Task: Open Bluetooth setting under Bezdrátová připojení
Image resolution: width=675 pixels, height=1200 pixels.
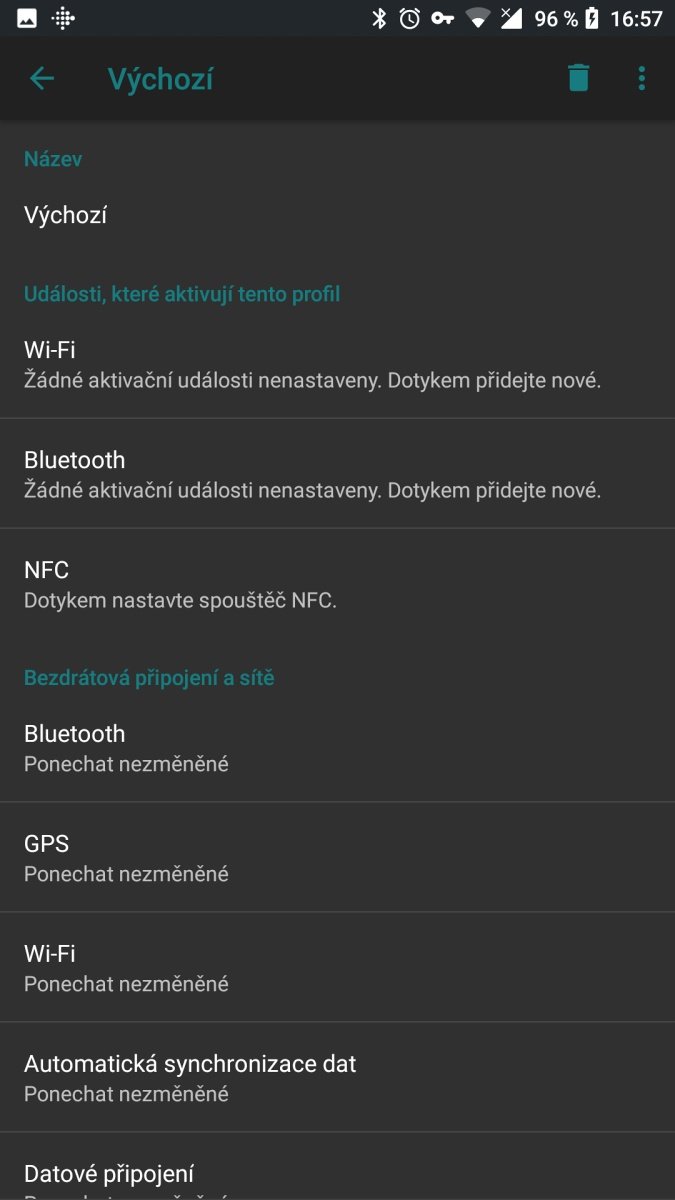Action: click(337, 748)
